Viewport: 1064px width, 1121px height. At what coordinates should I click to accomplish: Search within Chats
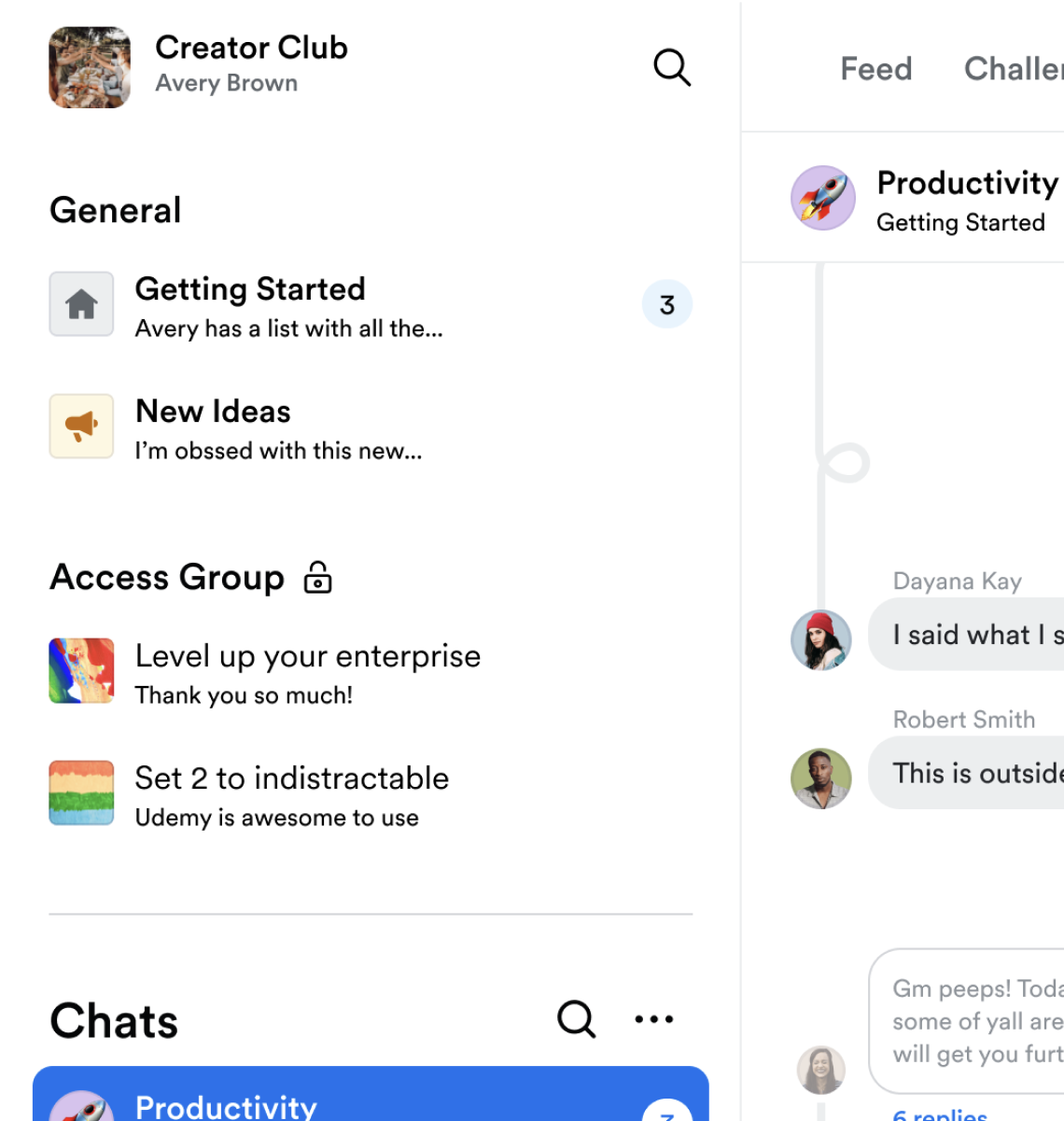(x=576, y=1019)
